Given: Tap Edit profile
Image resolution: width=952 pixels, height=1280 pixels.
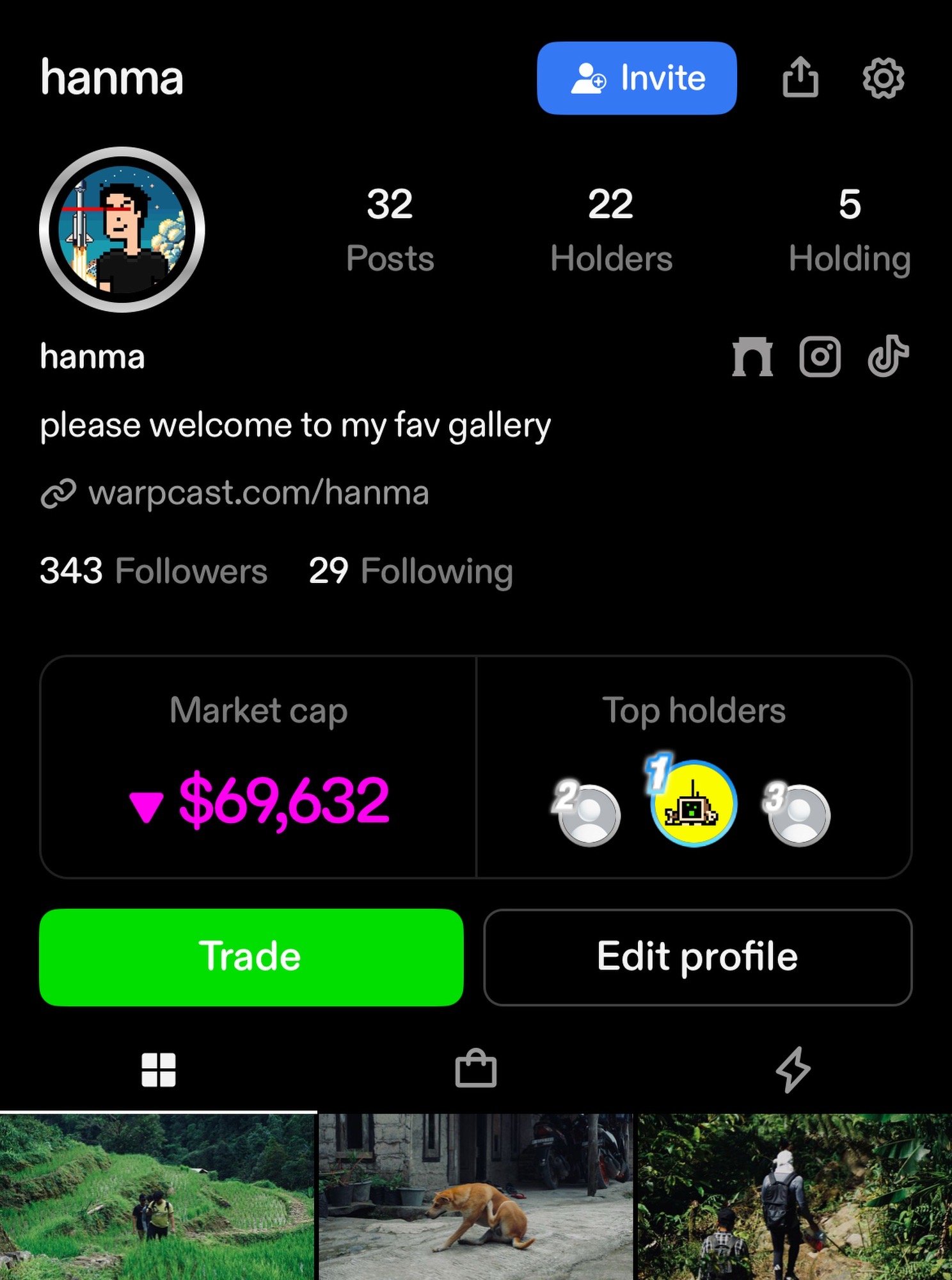Looking at the screenshot, I should tap(697, 957).
